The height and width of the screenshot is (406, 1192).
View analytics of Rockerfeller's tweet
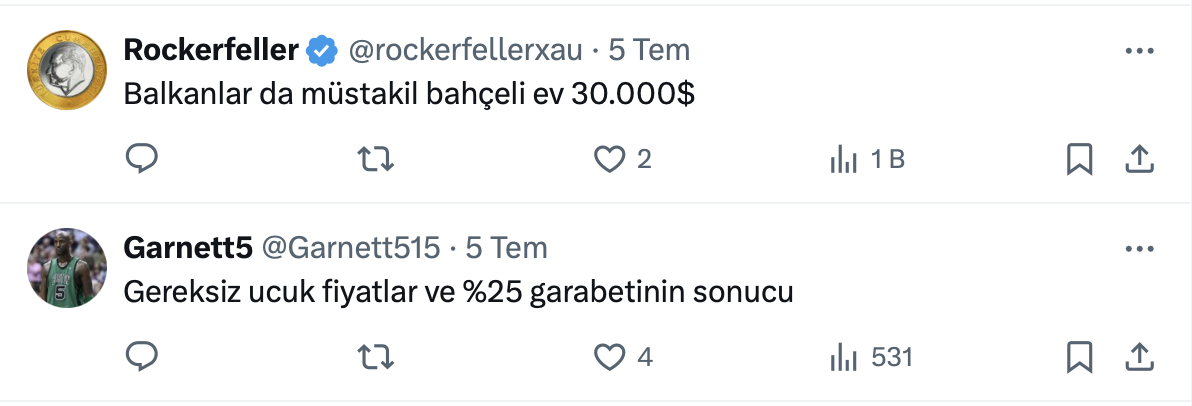pos(845,159)
